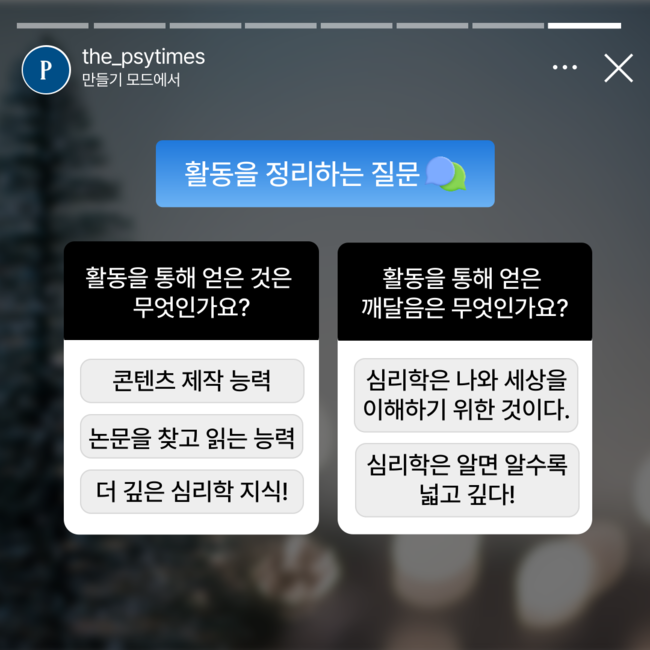Open the the_psytimes profile avatar

[46, 70]
